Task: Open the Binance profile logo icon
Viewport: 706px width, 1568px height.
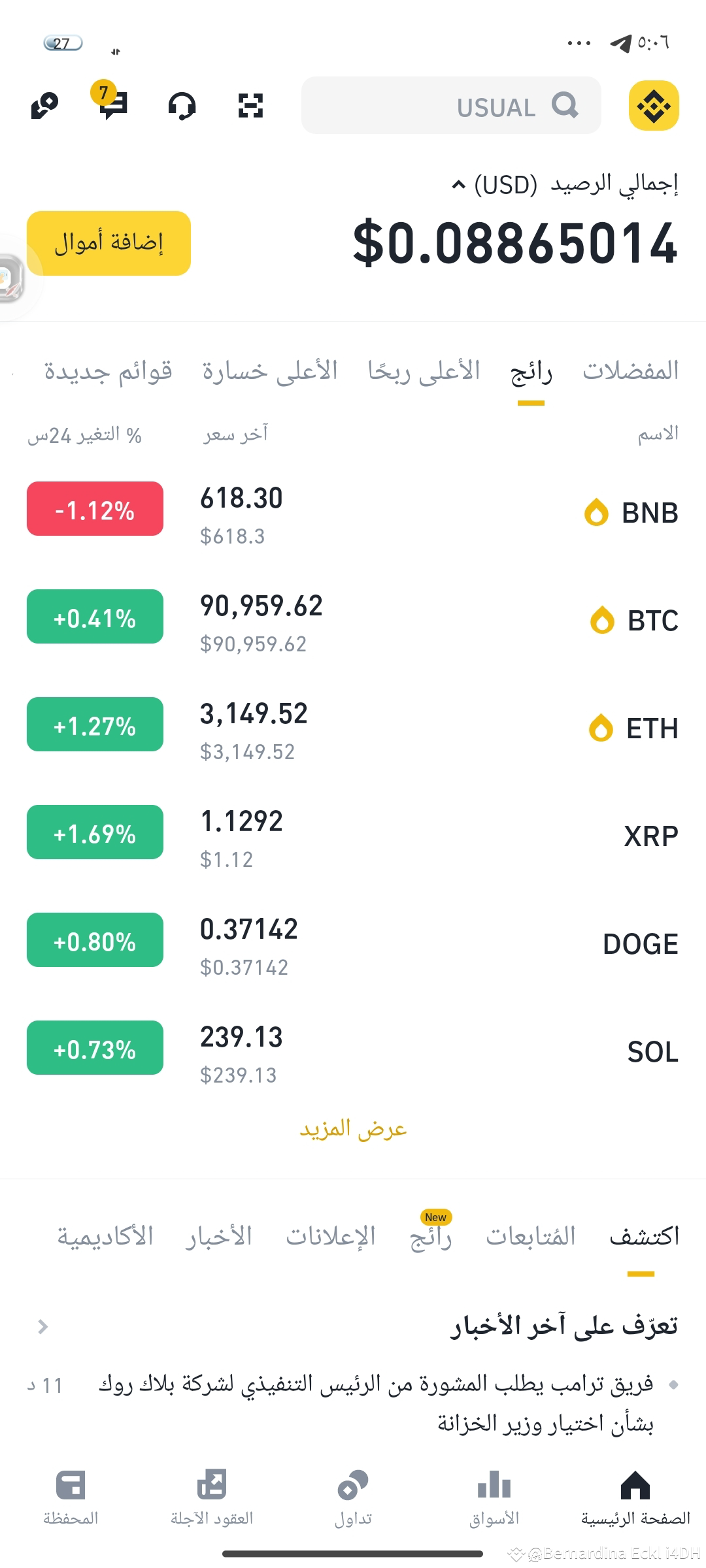Action: pyautogui.click(x=654, y=105)
